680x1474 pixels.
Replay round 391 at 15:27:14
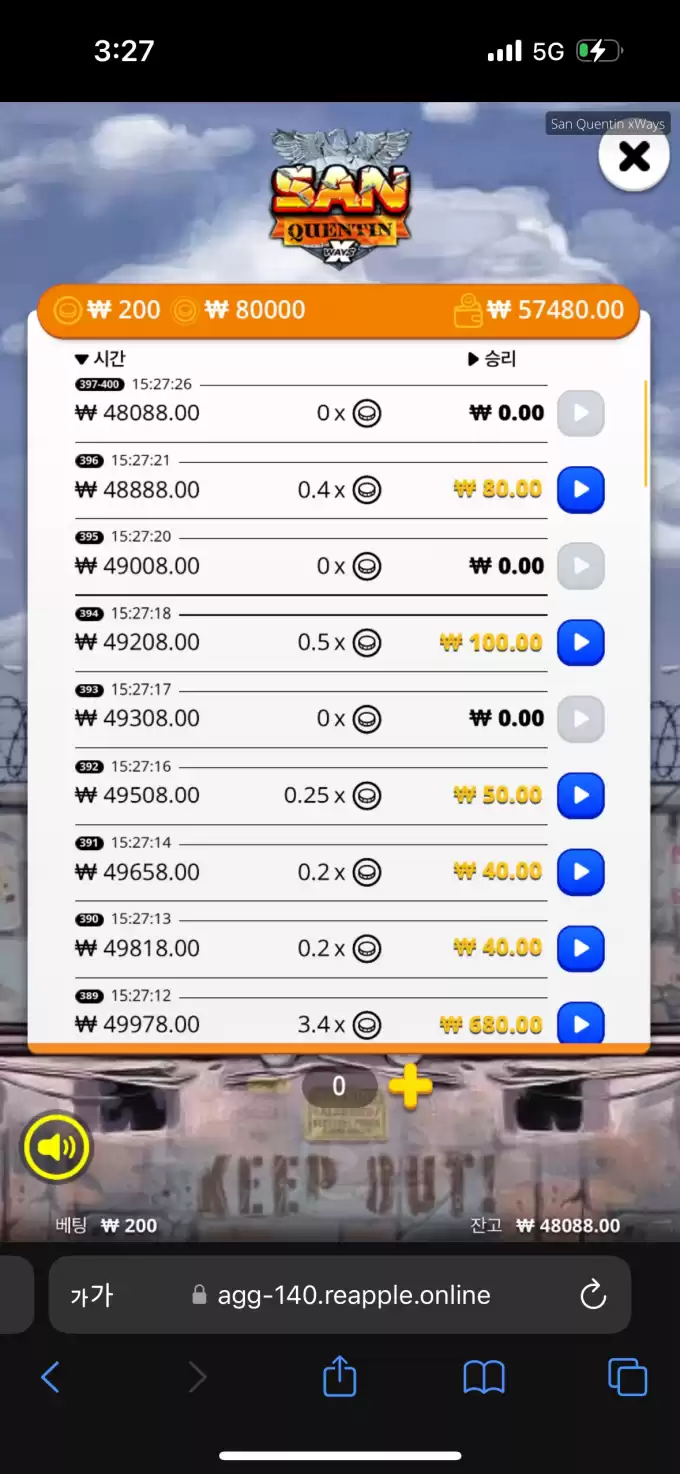580,872
